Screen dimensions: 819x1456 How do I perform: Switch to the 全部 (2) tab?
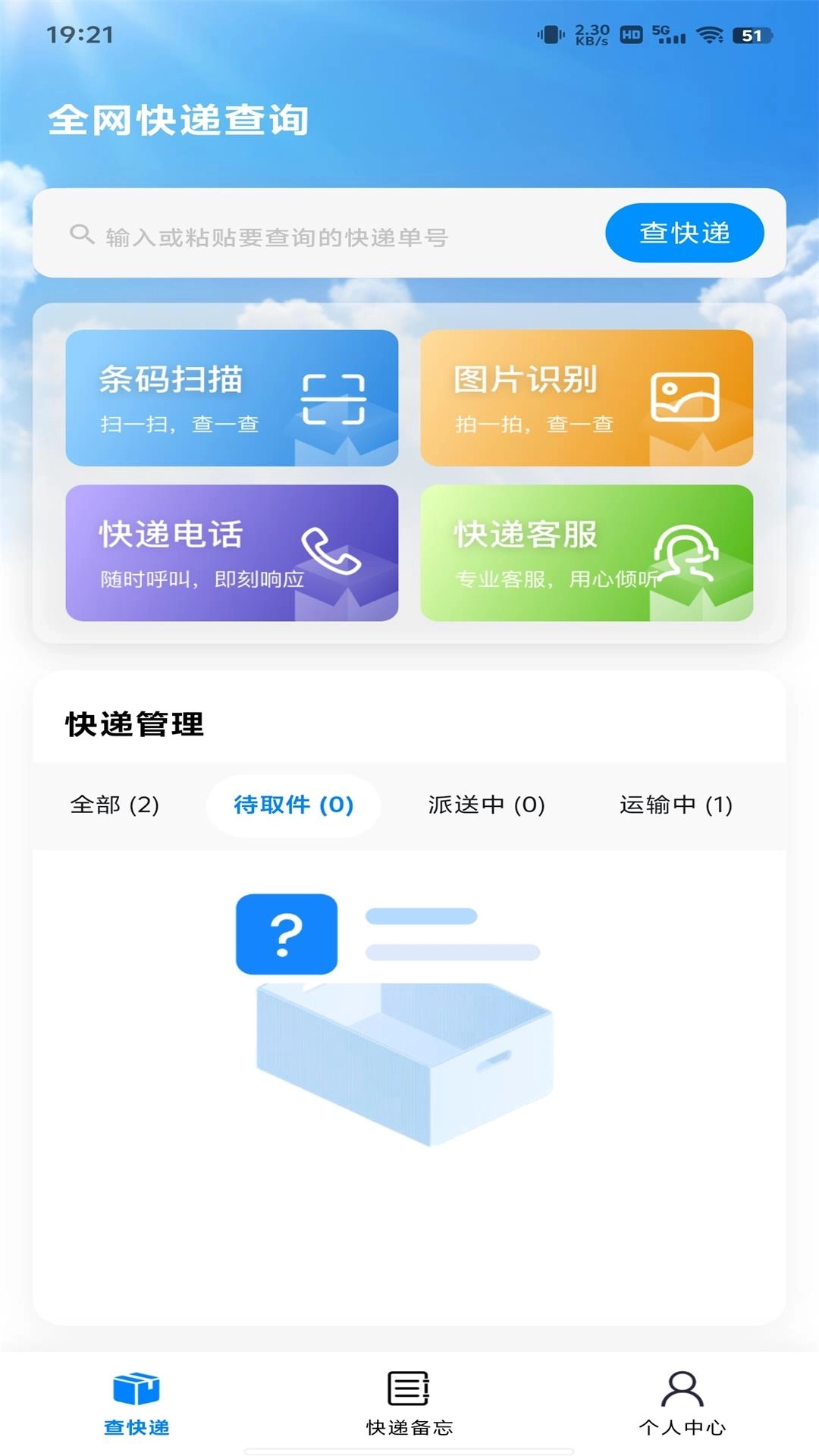(x=115, y=807)
